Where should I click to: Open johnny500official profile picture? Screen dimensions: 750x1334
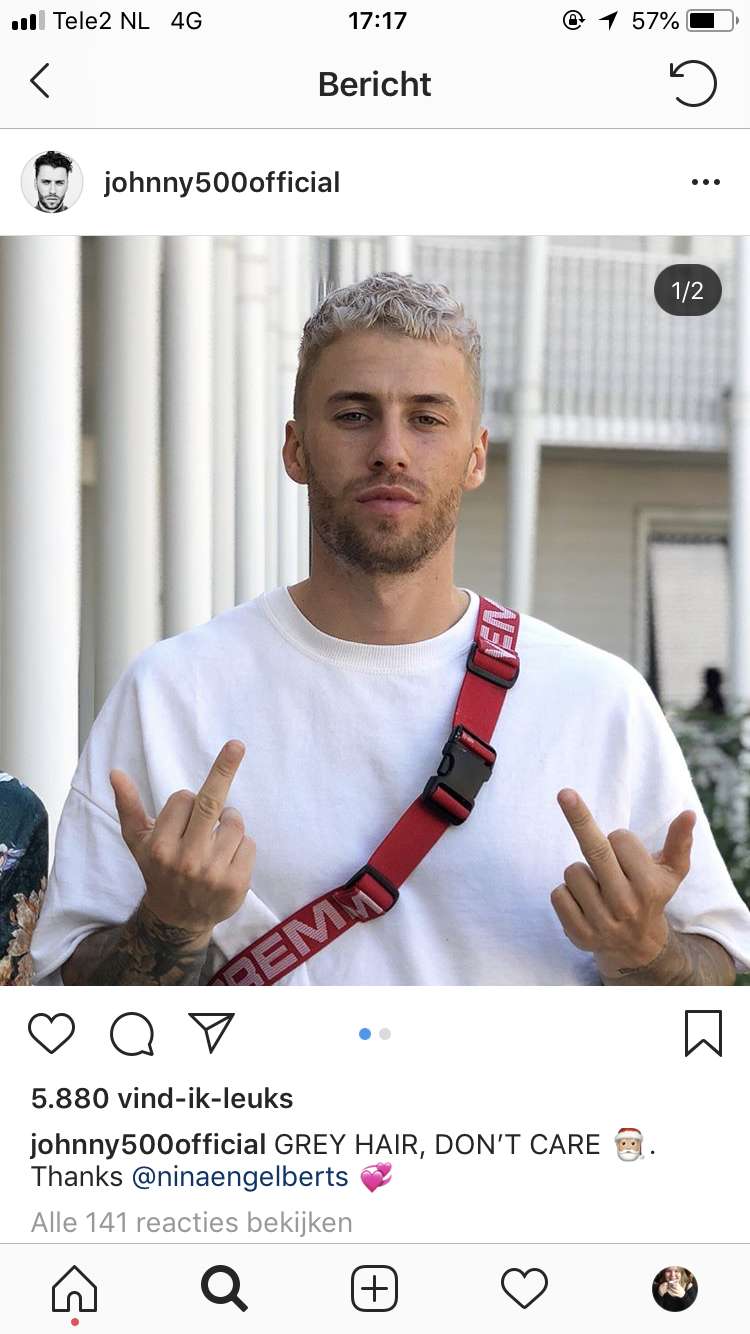click(52, 182)
